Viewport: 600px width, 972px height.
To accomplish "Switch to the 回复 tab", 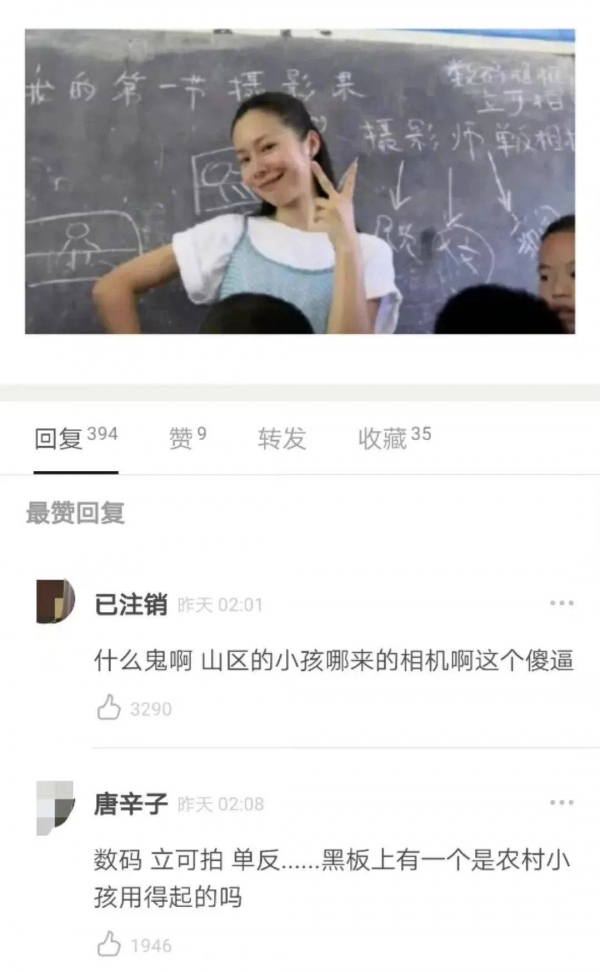I will (x=75, y=438).
